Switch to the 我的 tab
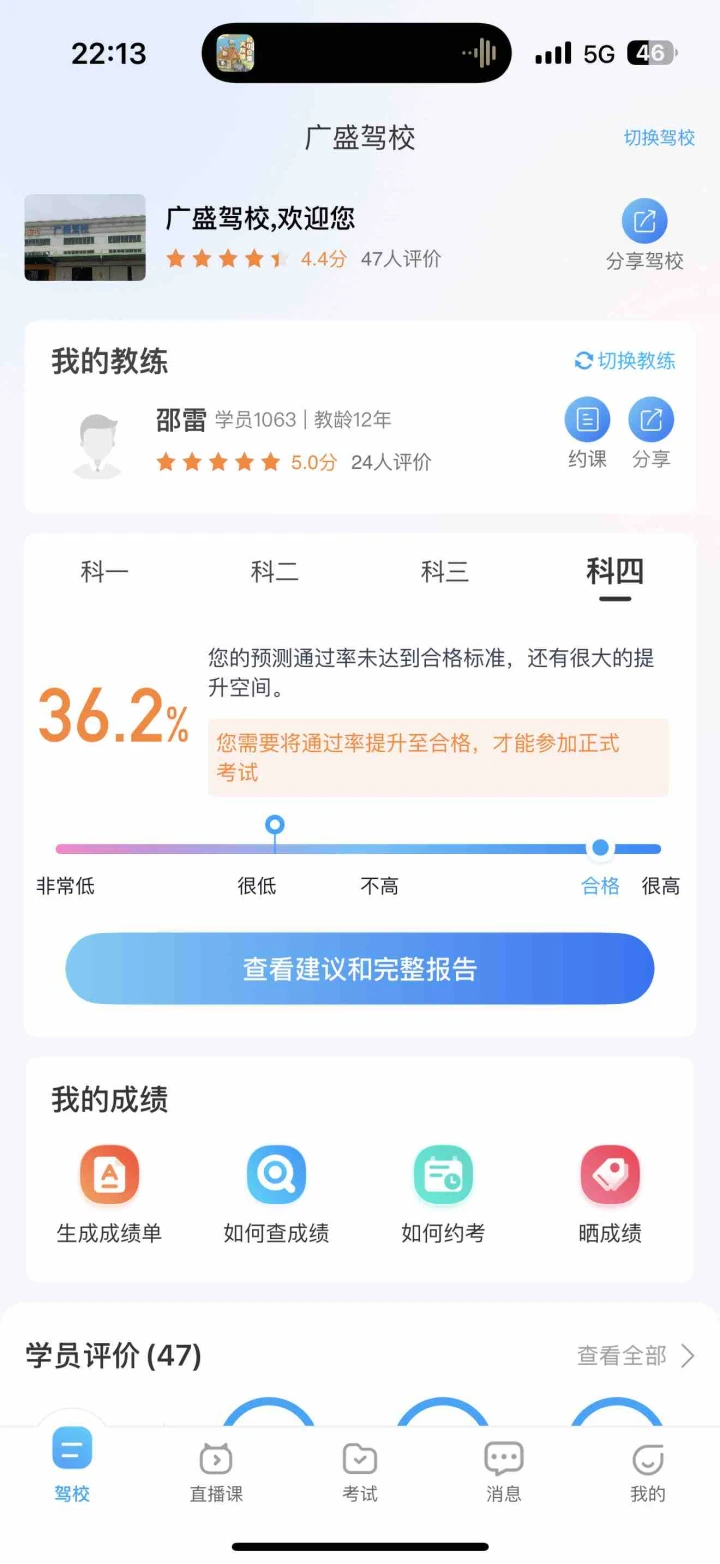 click(x=648, y=1473)
